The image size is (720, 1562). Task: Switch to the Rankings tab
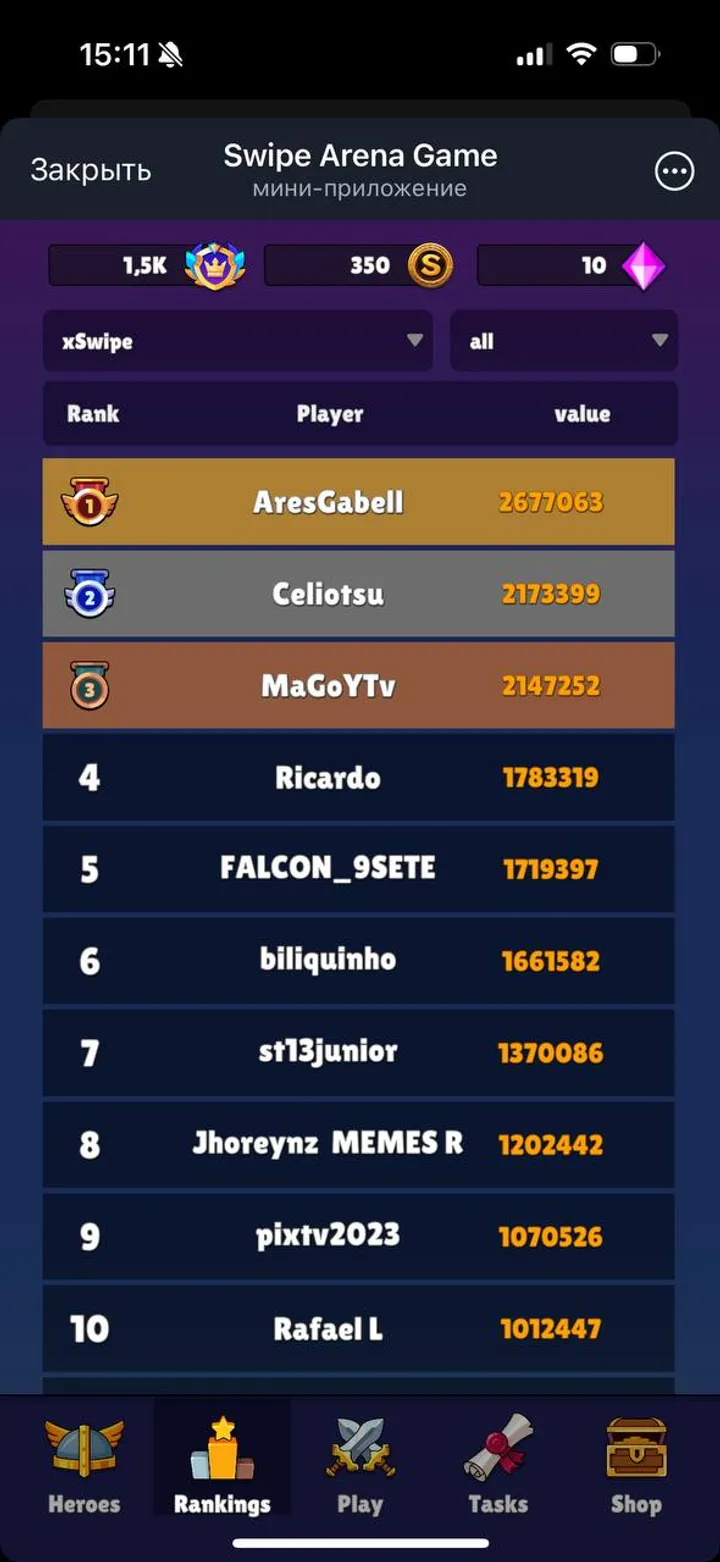(x=222, y=1466)
